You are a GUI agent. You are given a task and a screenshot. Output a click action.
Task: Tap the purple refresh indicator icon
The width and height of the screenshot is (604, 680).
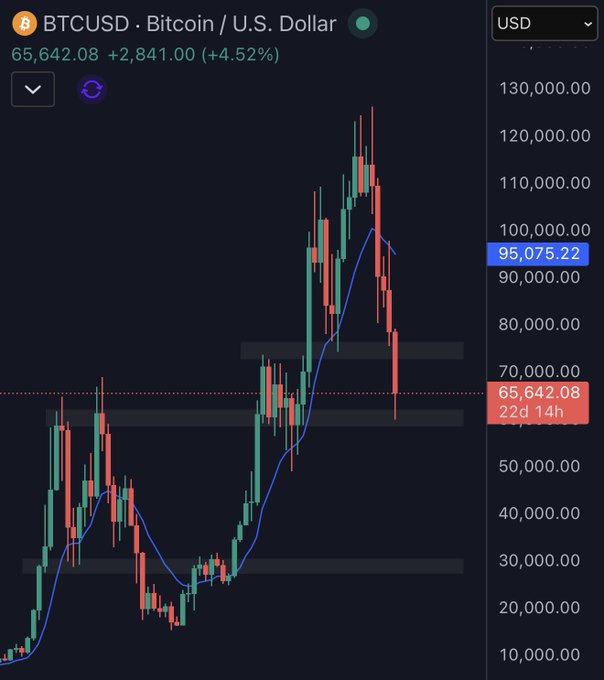tap(92, 89)
